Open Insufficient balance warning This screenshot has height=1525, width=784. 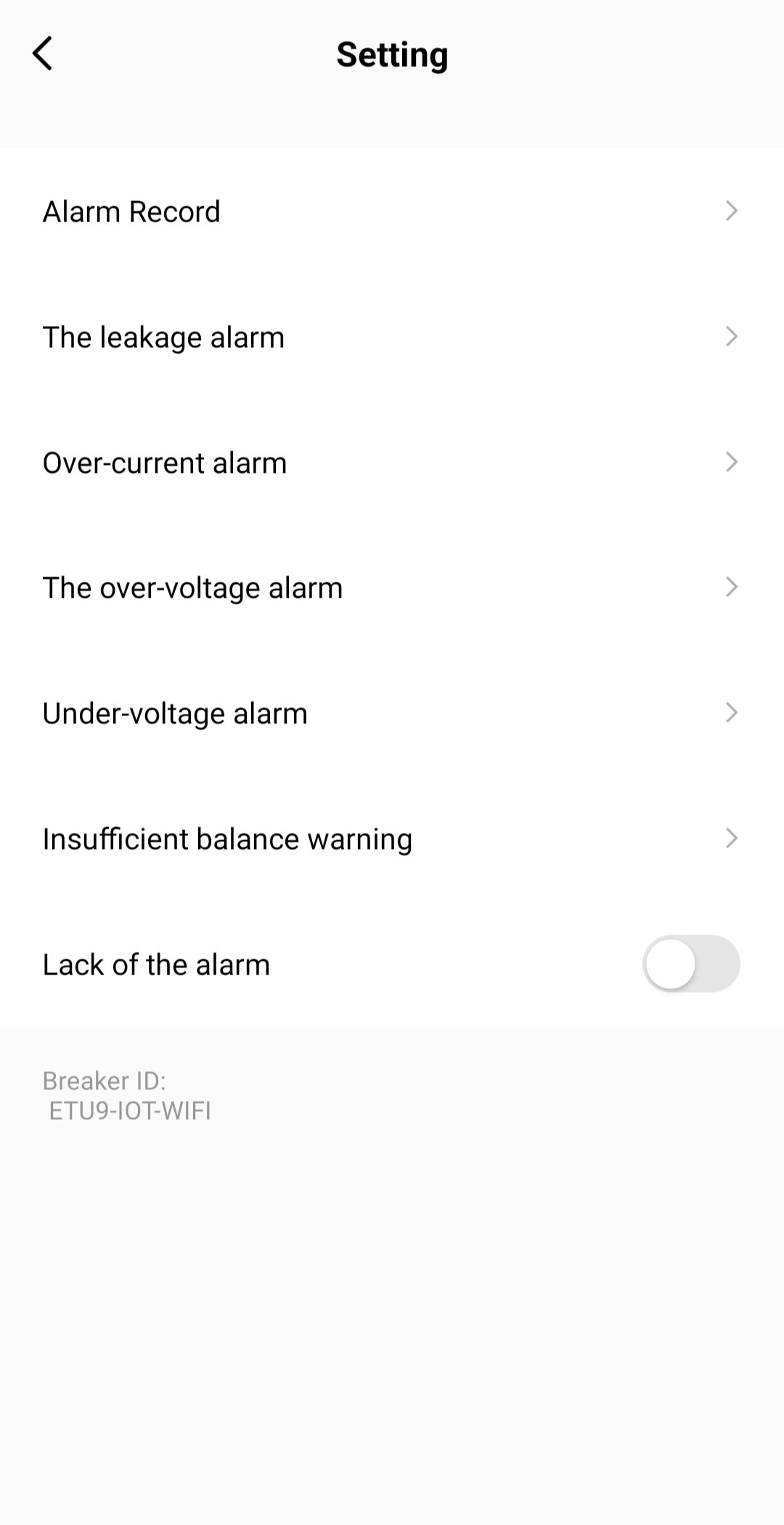tap(391, 839)
